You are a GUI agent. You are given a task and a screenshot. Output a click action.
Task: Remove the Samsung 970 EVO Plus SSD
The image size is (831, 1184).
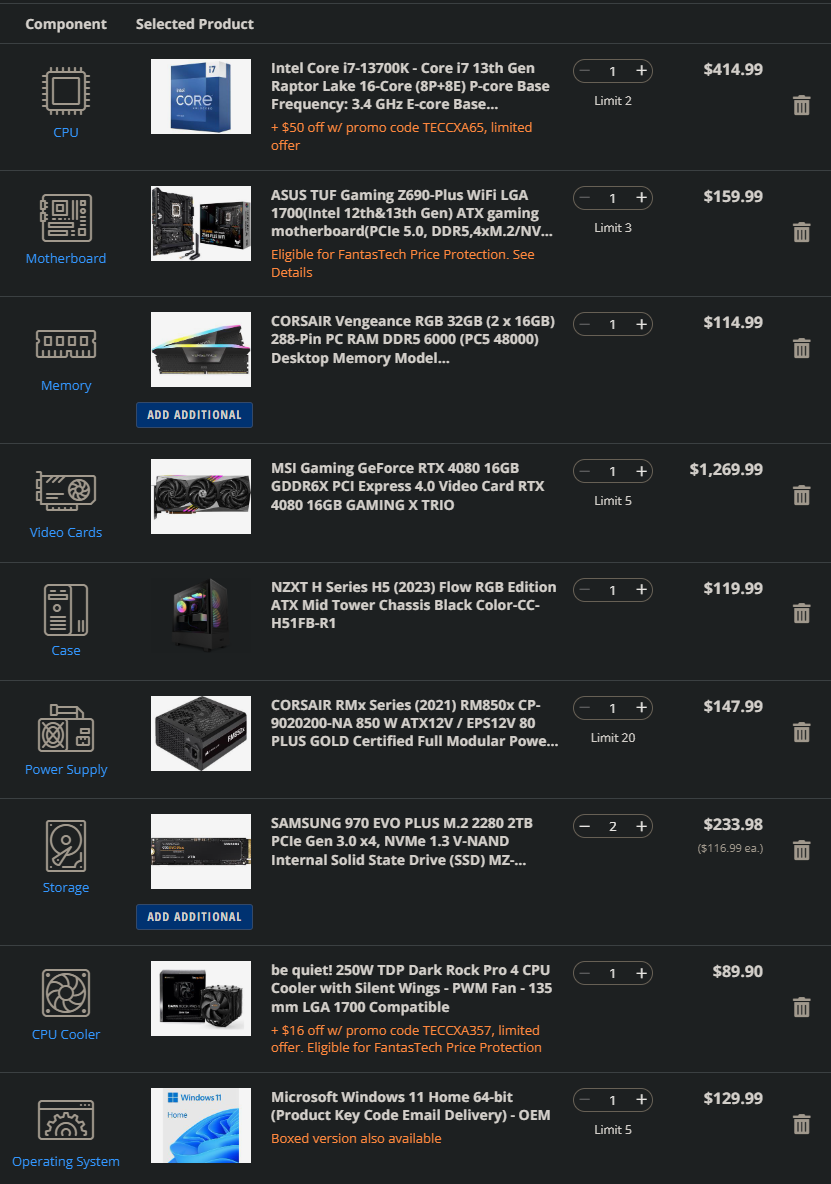801,850
